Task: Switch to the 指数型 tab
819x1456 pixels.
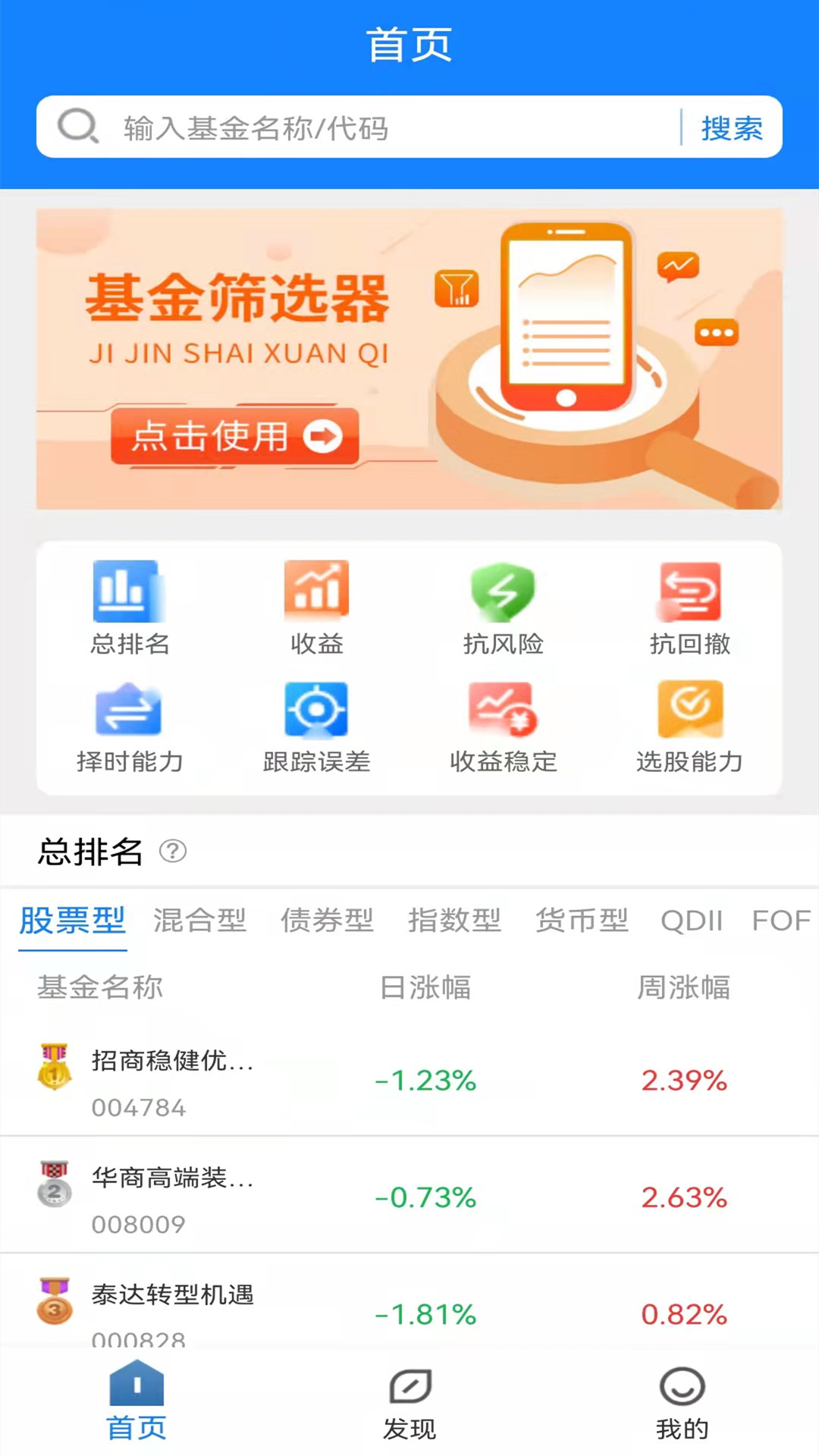Action: (454, 921)
